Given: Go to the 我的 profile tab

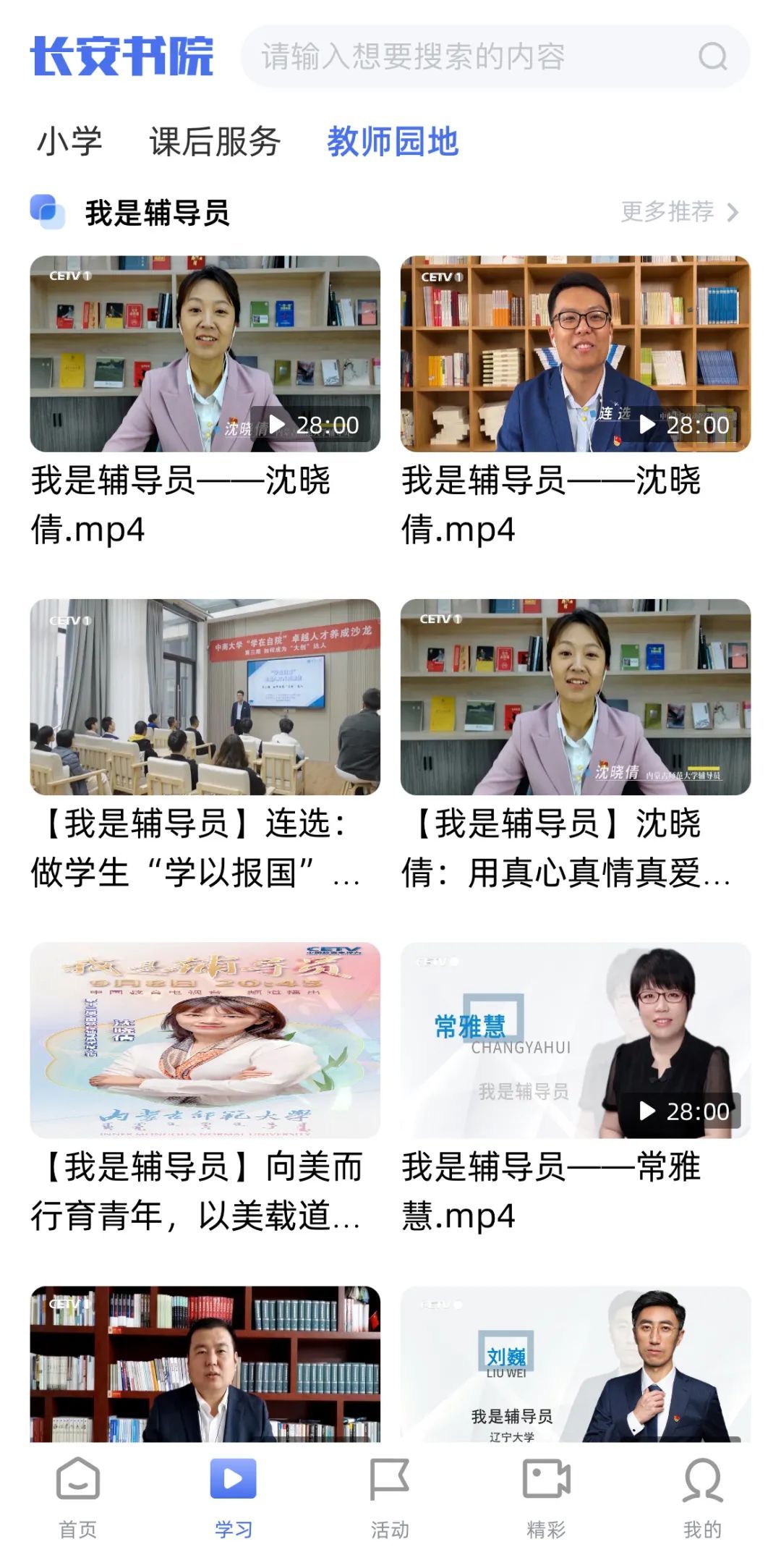Looking at the screenshot, I should pyautogui.click(x=702, y=1498).
